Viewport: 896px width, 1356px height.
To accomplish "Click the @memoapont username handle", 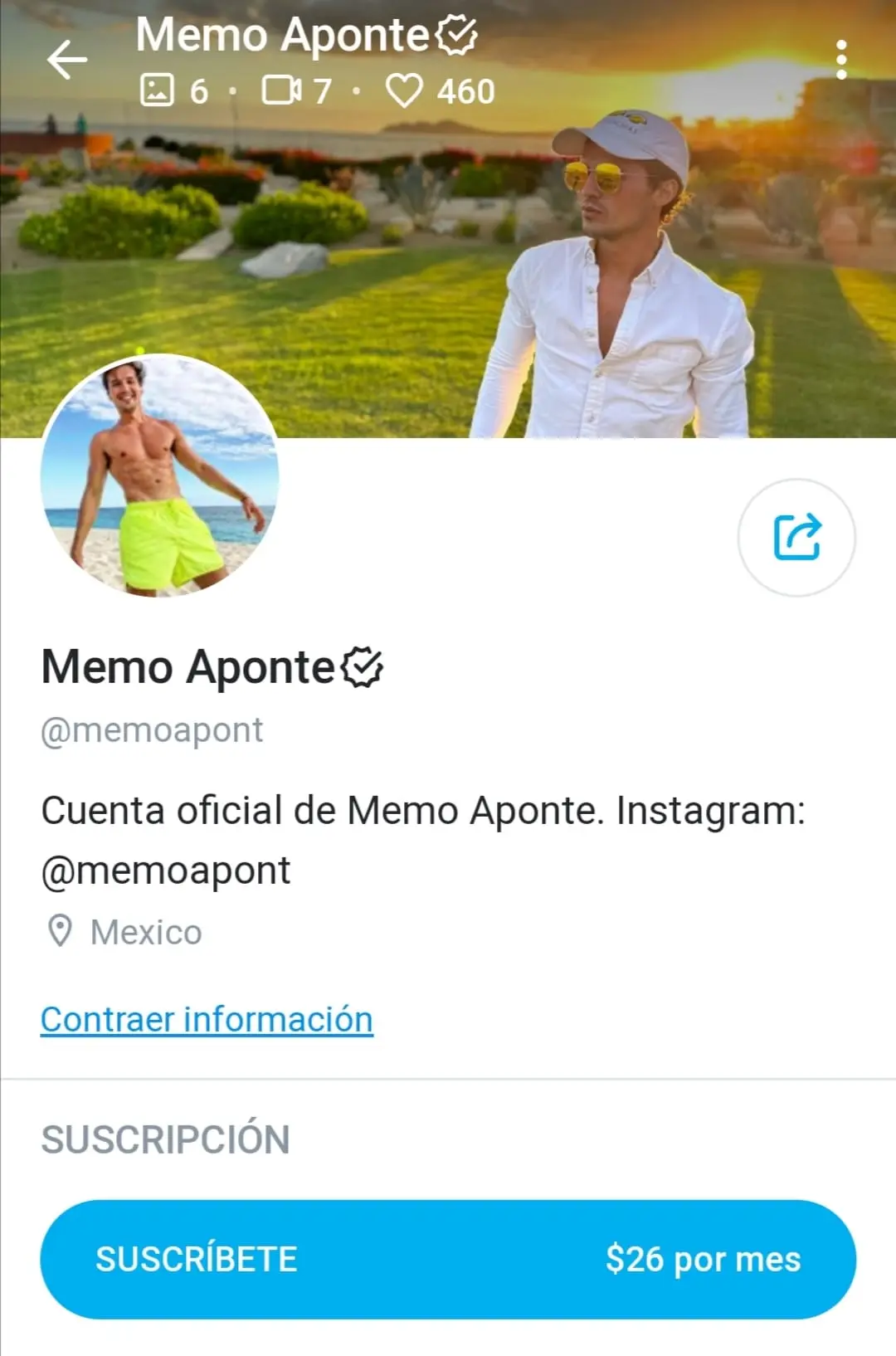I will (x=151, y=730).
